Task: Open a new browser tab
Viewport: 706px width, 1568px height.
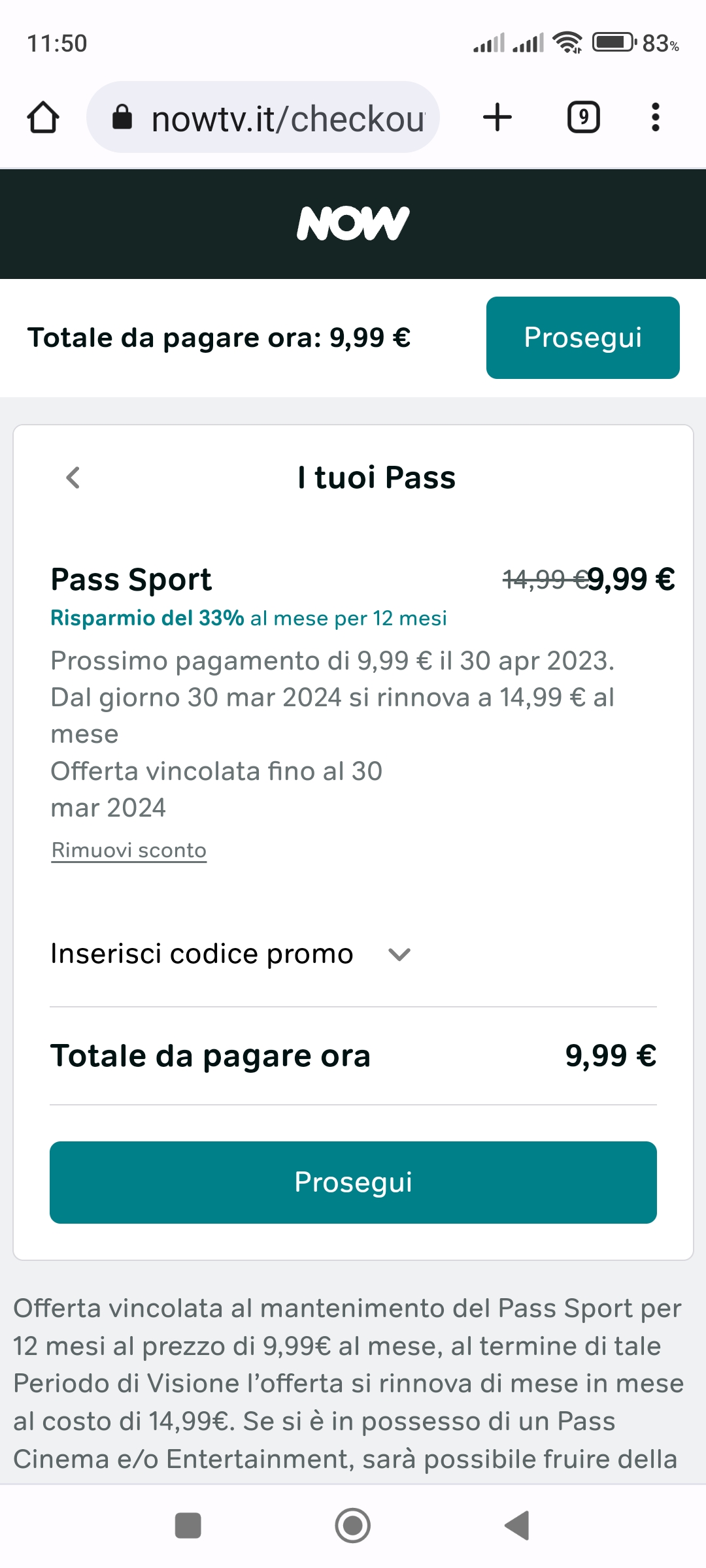Action: point(497,118)
